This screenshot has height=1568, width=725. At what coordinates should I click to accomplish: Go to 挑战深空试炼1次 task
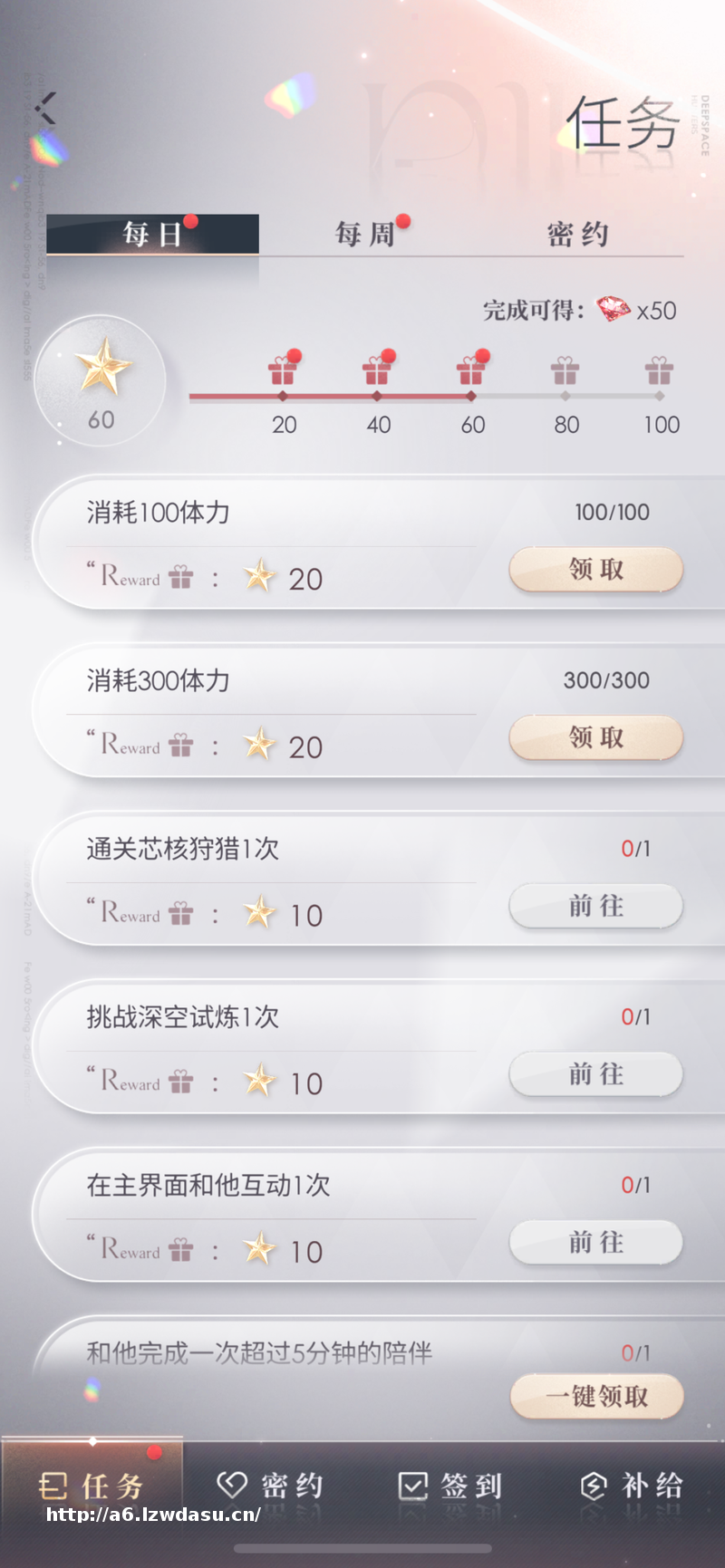(x=595, y=1074)
